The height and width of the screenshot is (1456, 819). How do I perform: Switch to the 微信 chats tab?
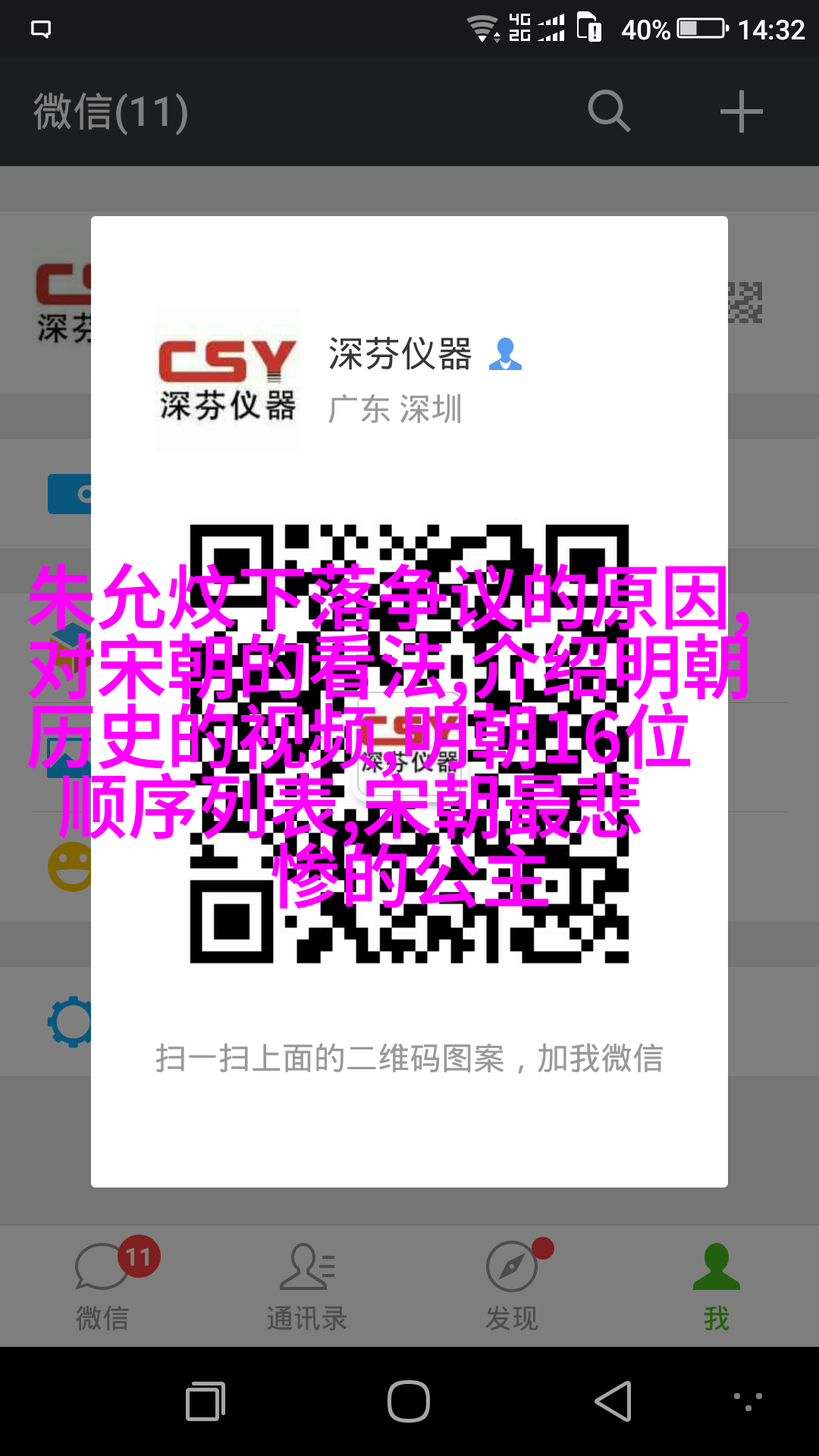pyautogui.click(x=102, y=1286)
